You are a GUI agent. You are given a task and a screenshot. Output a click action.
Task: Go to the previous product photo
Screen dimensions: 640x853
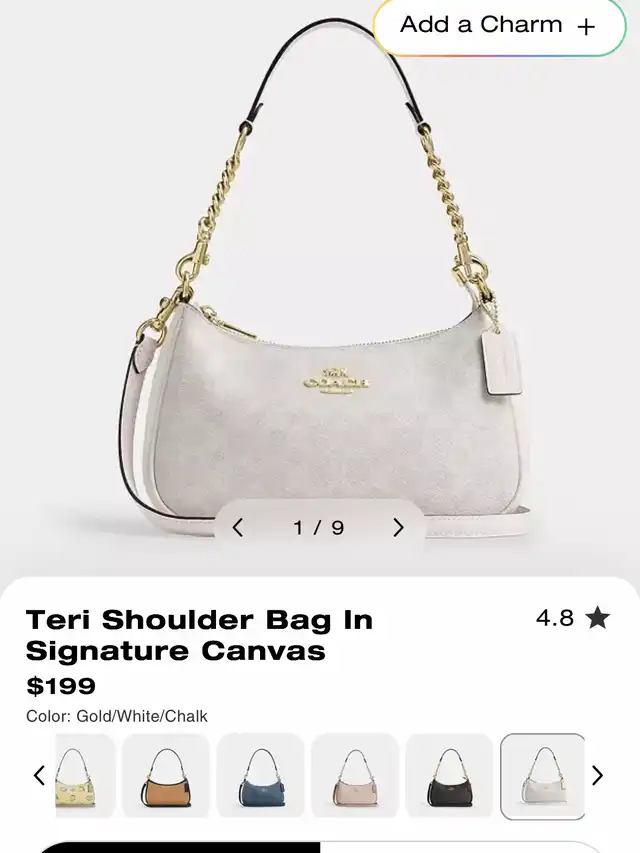tap(238, 527)
